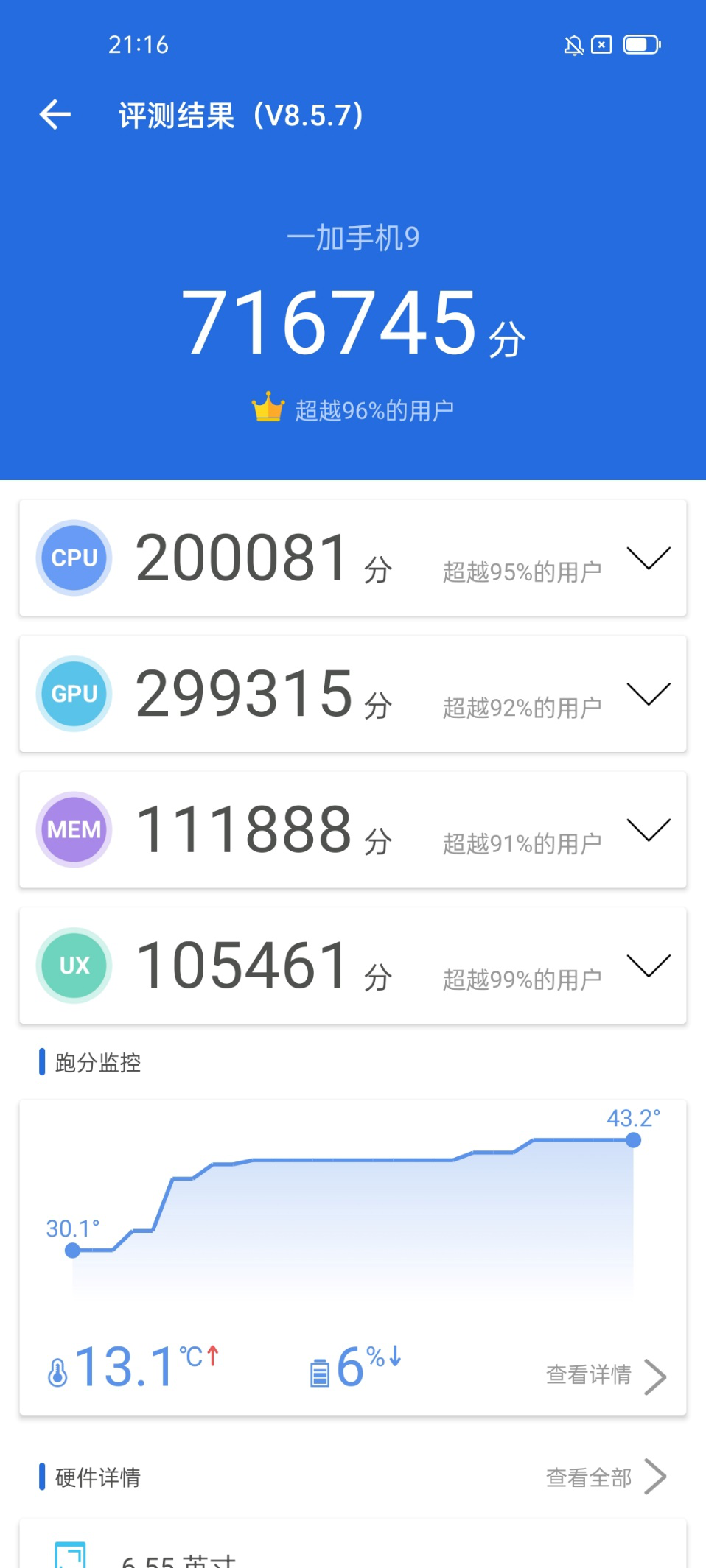Open 查看全部 hardware details
The width and height of the screenshot is (706, 1568).
click(606, 1477)
